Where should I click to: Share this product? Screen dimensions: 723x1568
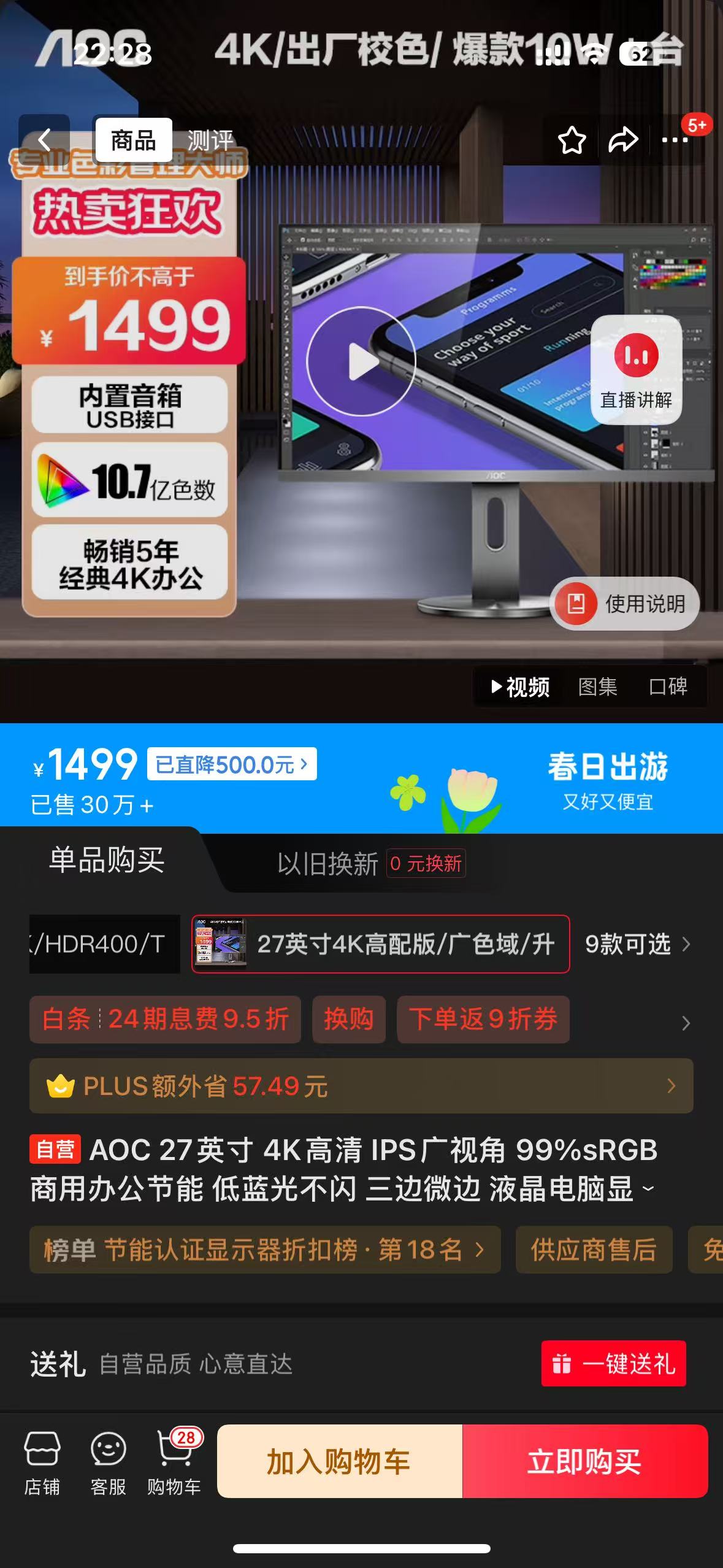coord(623,140)
